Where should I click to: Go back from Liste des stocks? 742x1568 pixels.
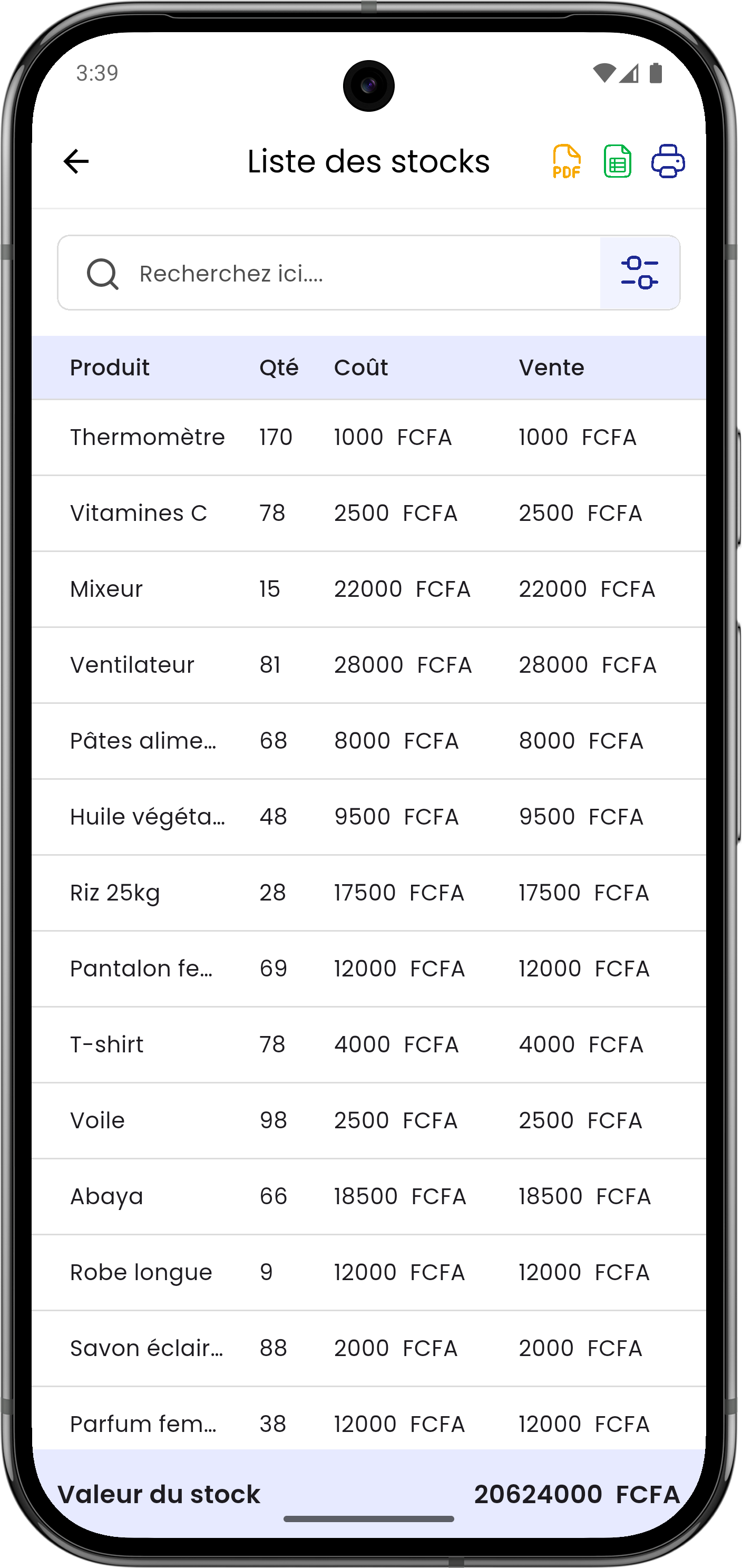(x=76, y=161)
